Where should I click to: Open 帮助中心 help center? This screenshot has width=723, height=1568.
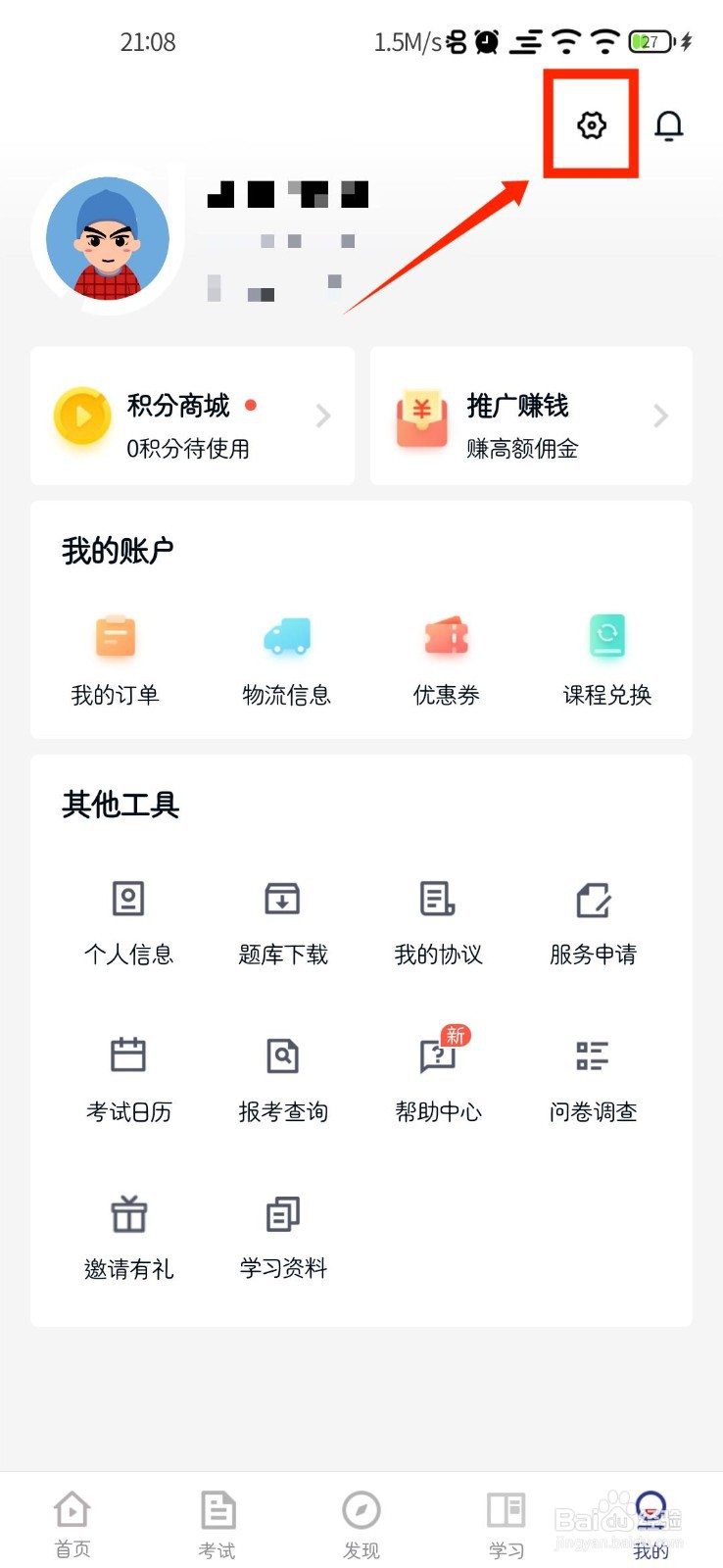[x=438, y=1078]
